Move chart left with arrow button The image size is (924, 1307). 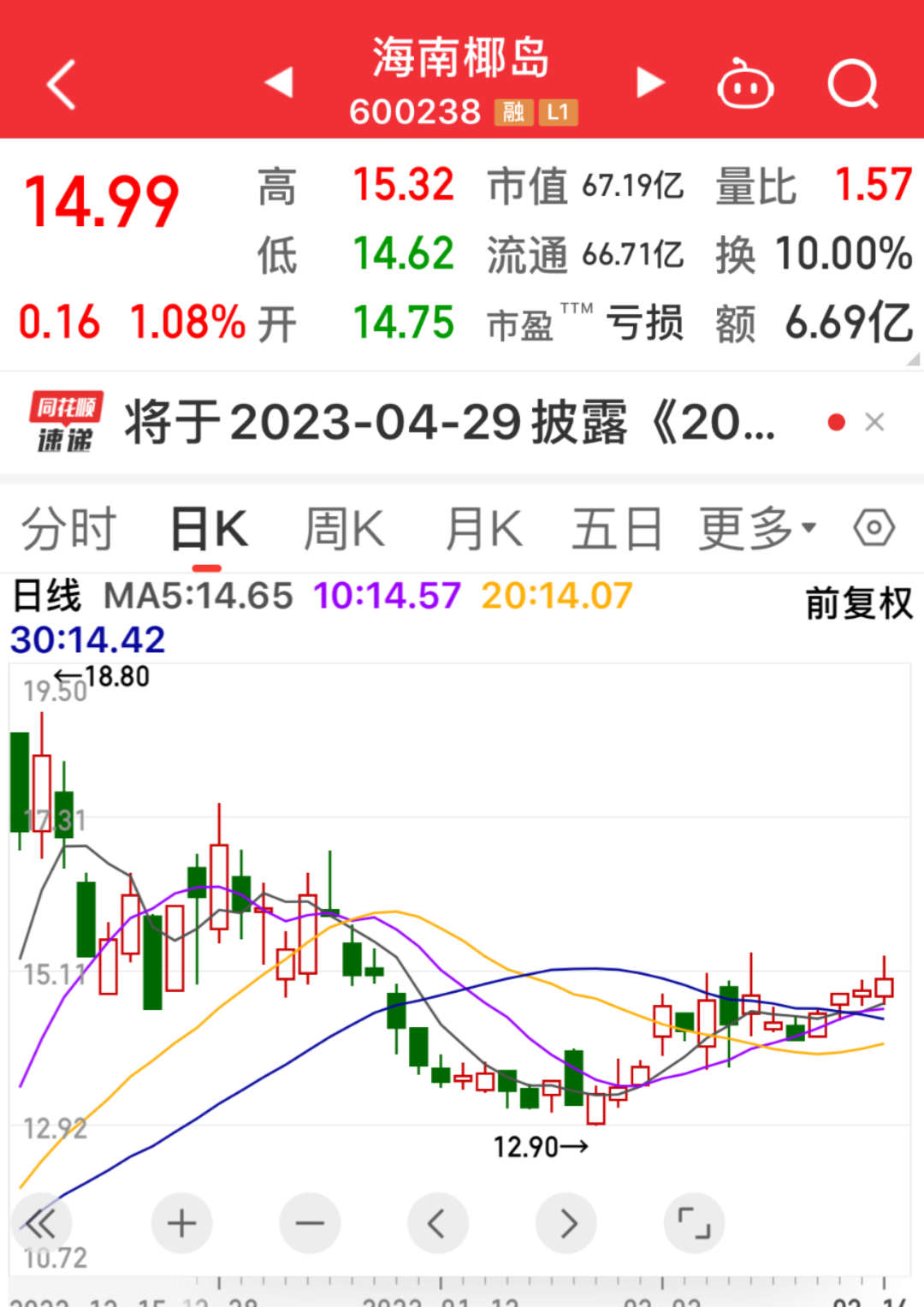[437, 1223]
